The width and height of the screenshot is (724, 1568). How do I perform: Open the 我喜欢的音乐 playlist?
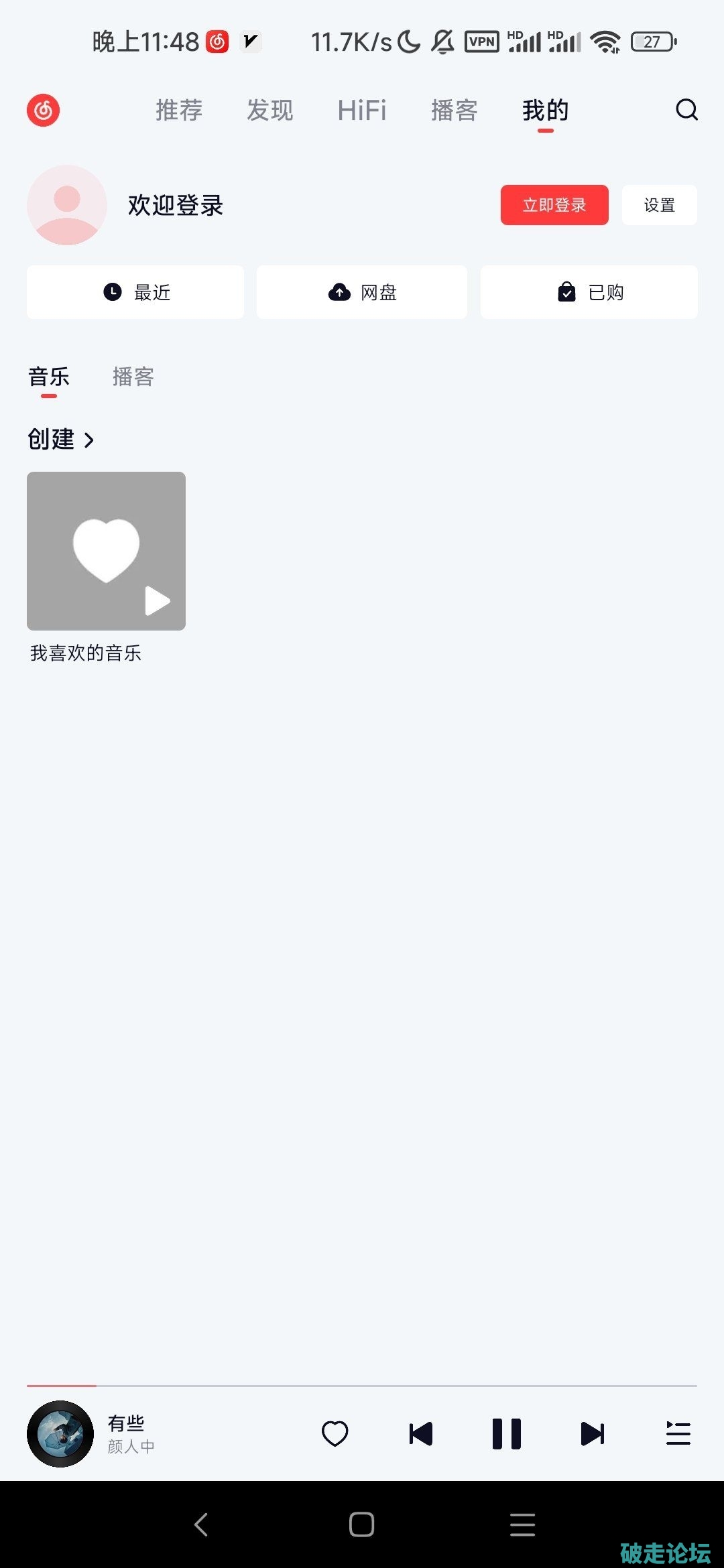pyautogui.click(x=106, y=551)
